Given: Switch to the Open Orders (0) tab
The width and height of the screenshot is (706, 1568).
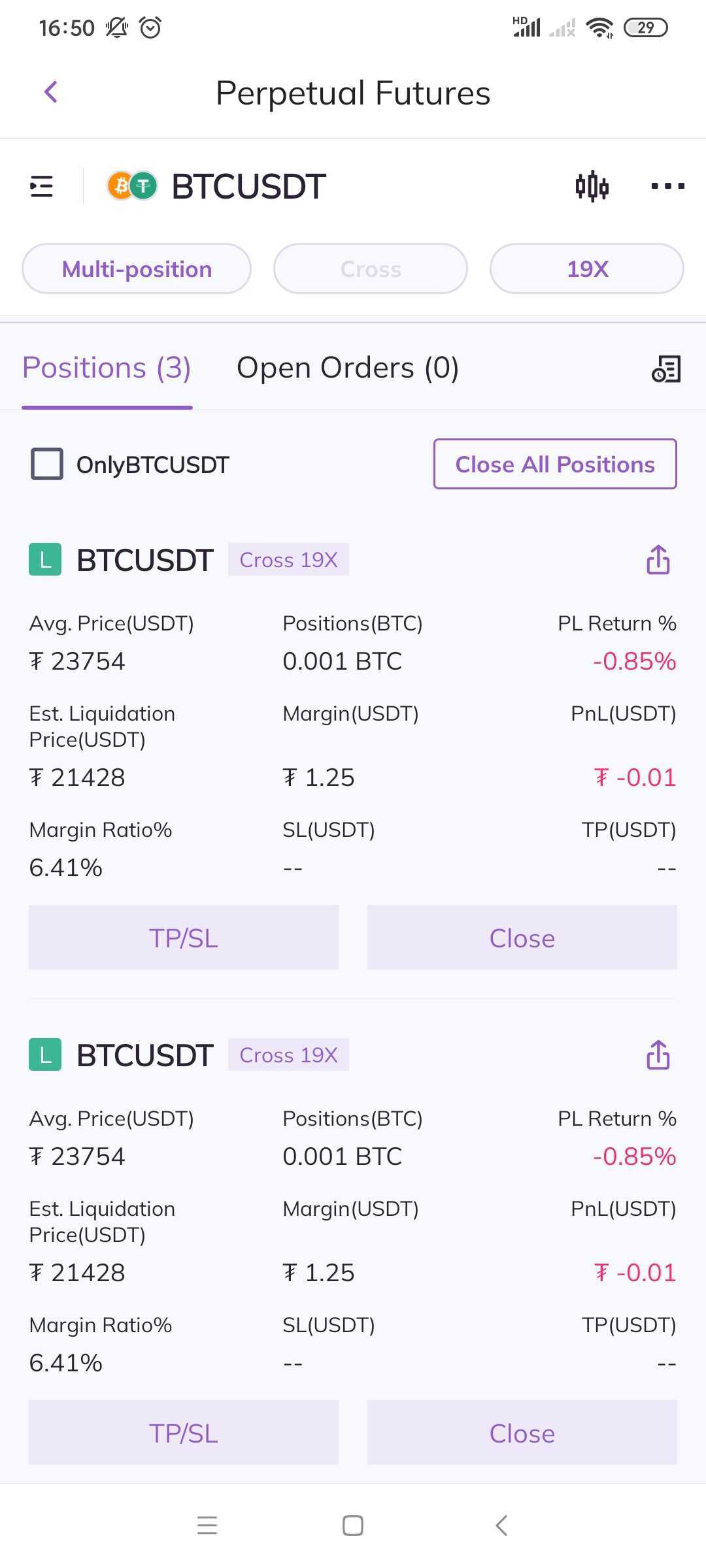Looking at the screenshot, I should click(348, 368).
